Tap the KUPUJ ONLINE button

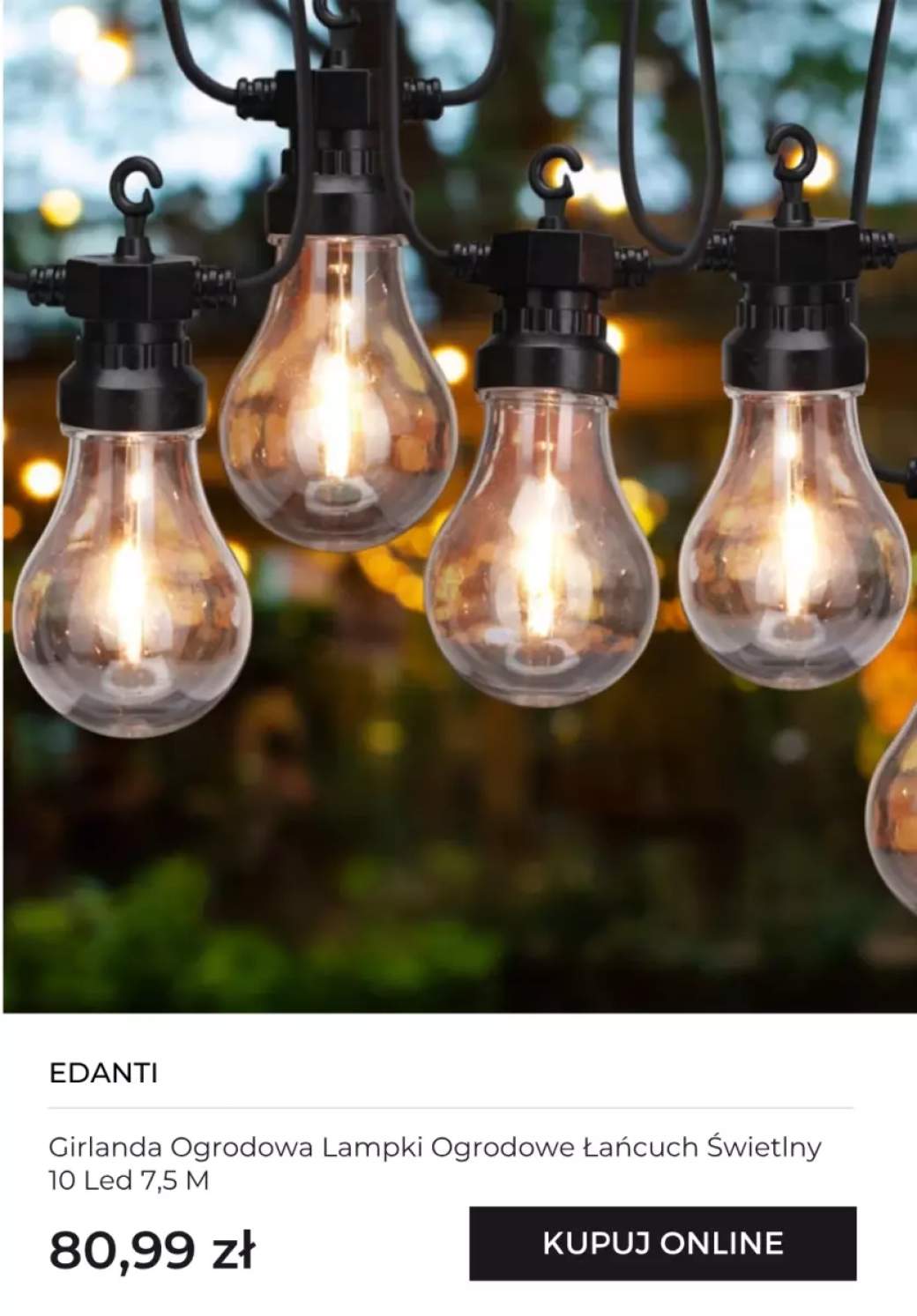point(662,1243)
